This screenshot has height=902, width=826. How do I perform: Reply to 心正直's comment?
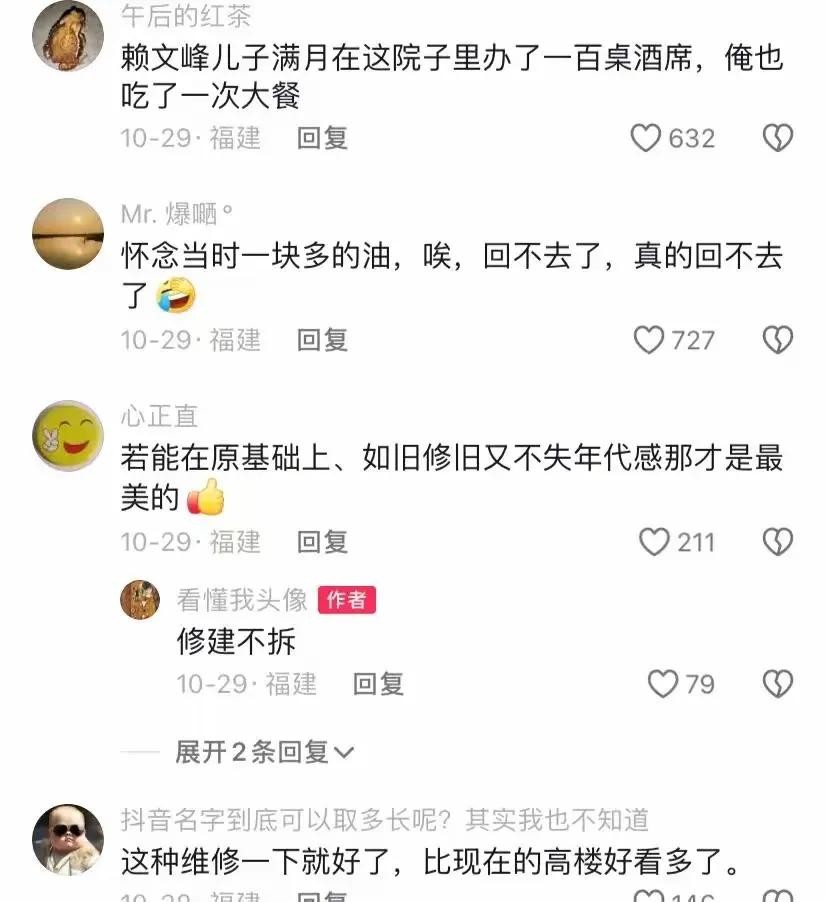click(322, 542)
